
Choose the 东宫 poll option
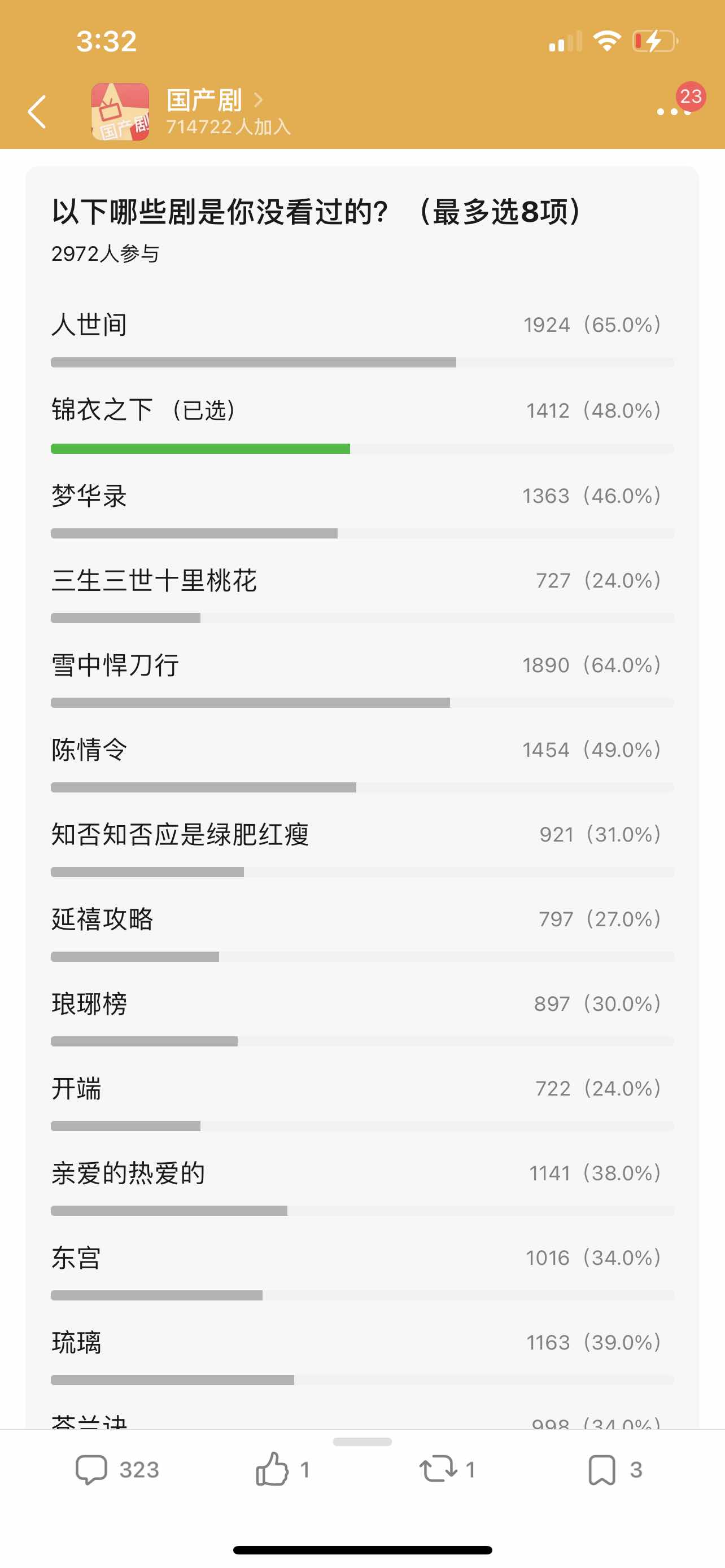tap(362, 1271)
